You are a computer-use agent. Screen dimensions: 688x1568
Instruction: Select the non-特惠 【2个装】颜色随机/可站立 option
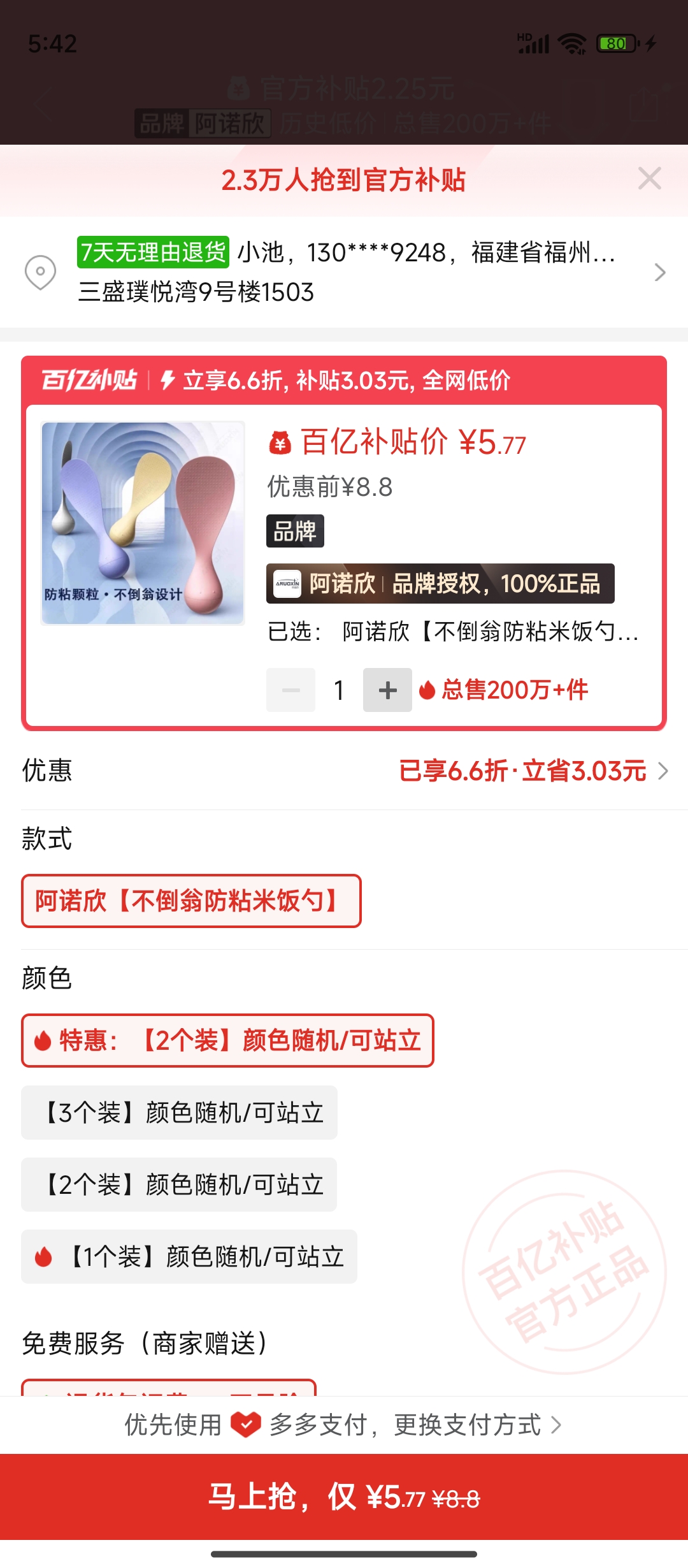pos(179,1184)
